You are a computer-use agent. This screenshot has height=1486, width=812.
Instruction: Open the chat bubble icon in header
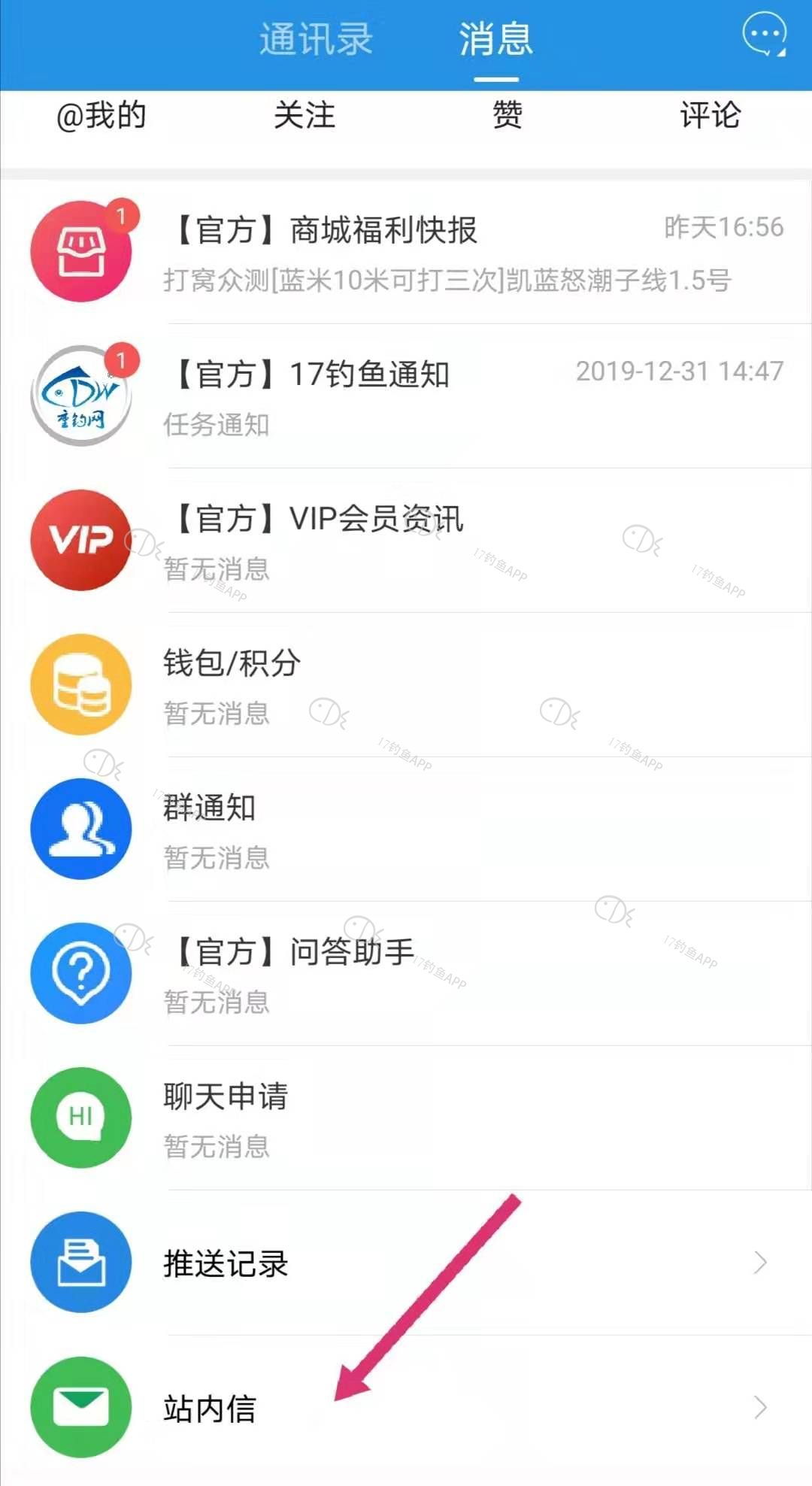point(764,36)
